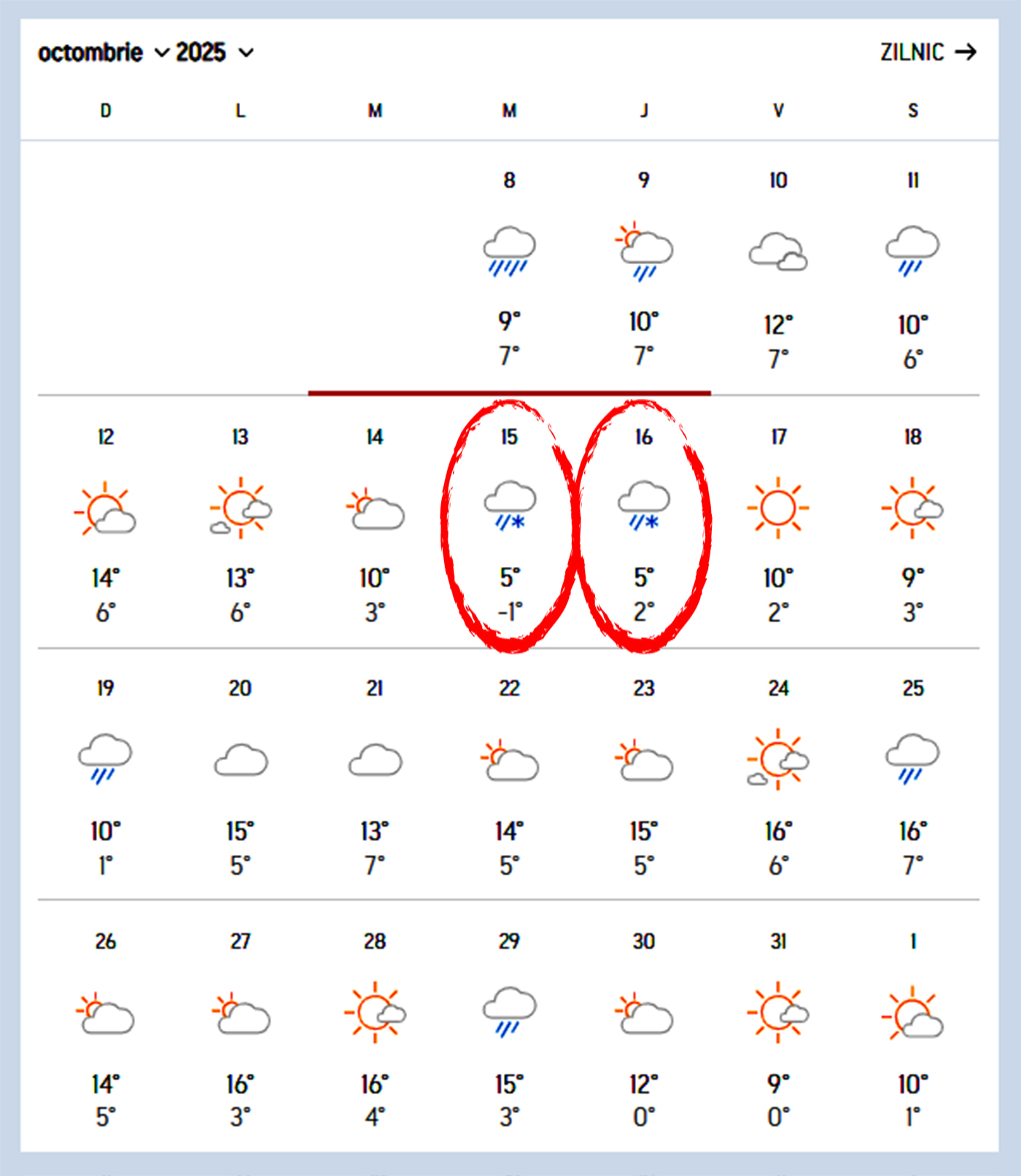View details for day 16
The image size is (1021, 1176).
[643, 523]
